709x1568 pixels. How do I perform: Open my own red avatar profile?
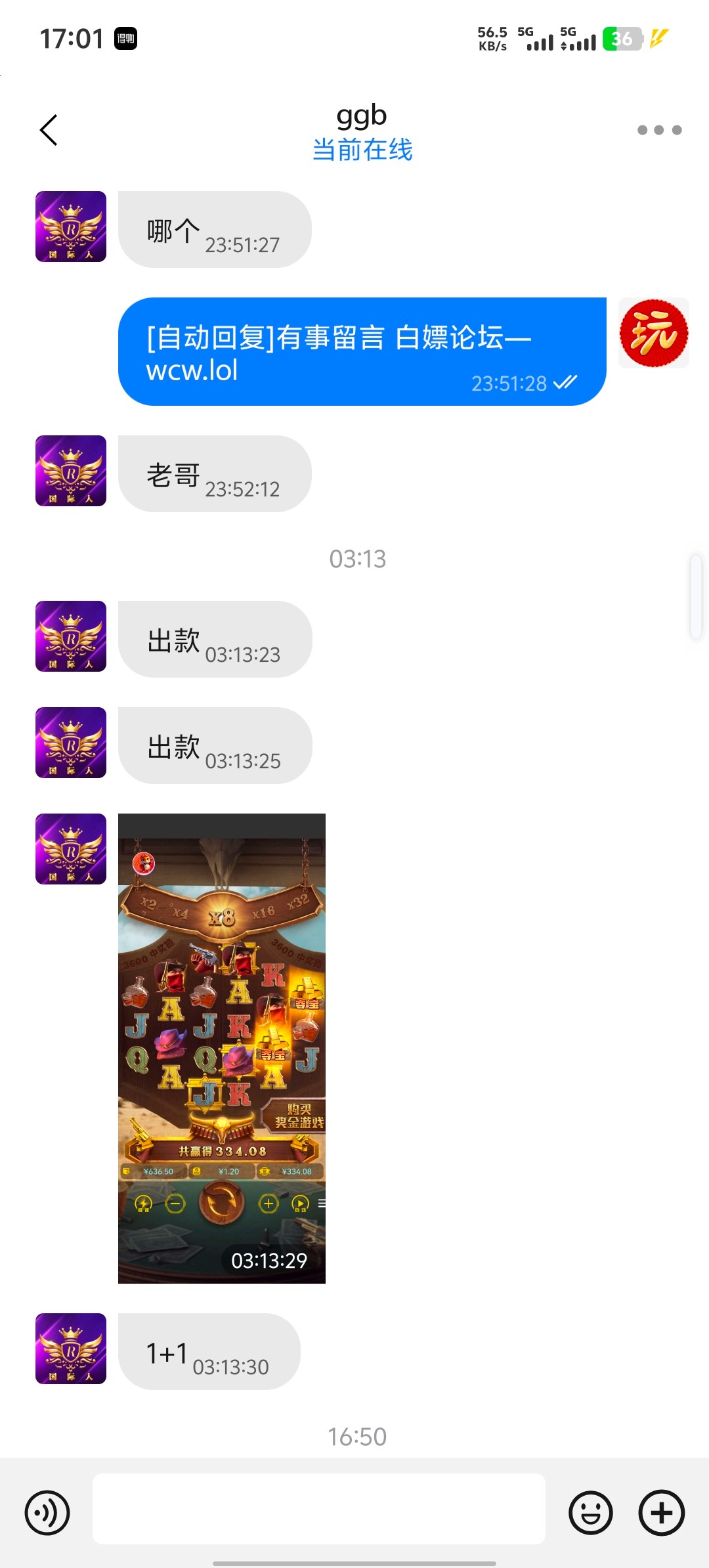[x=654, y=333]
